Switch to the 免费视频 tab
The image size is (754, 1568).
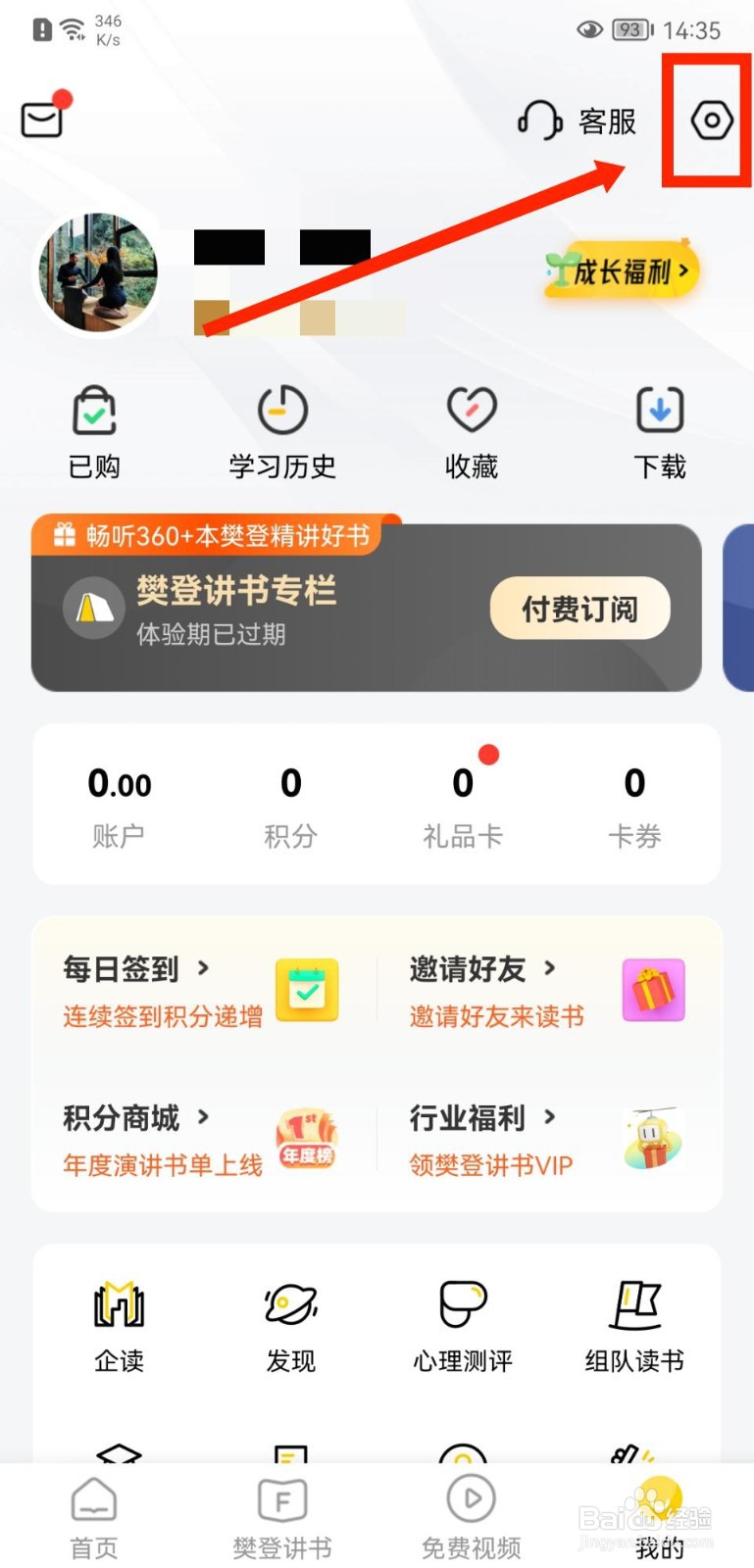click(x=470, y=1514)
